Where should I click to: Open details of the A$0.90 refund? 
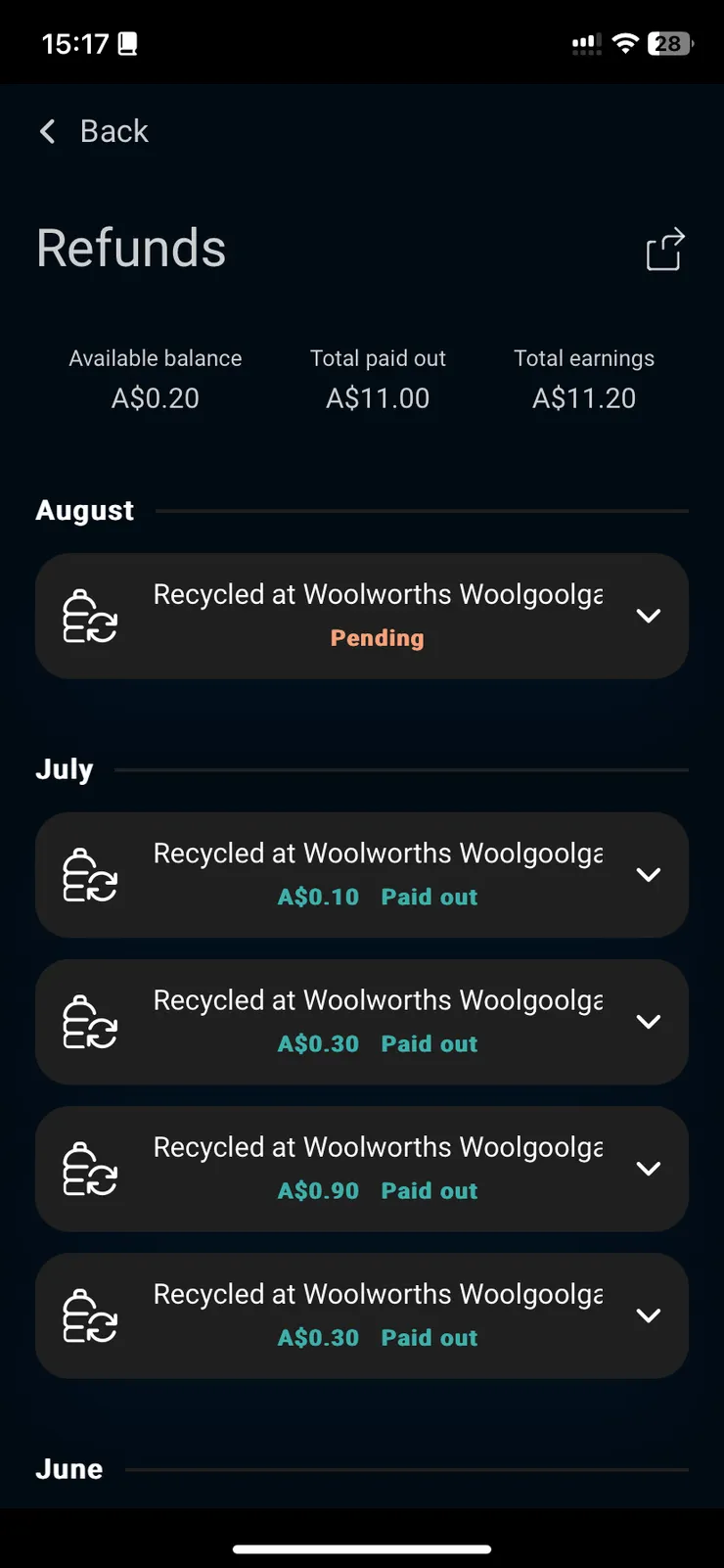click(x=648, y=1169)
